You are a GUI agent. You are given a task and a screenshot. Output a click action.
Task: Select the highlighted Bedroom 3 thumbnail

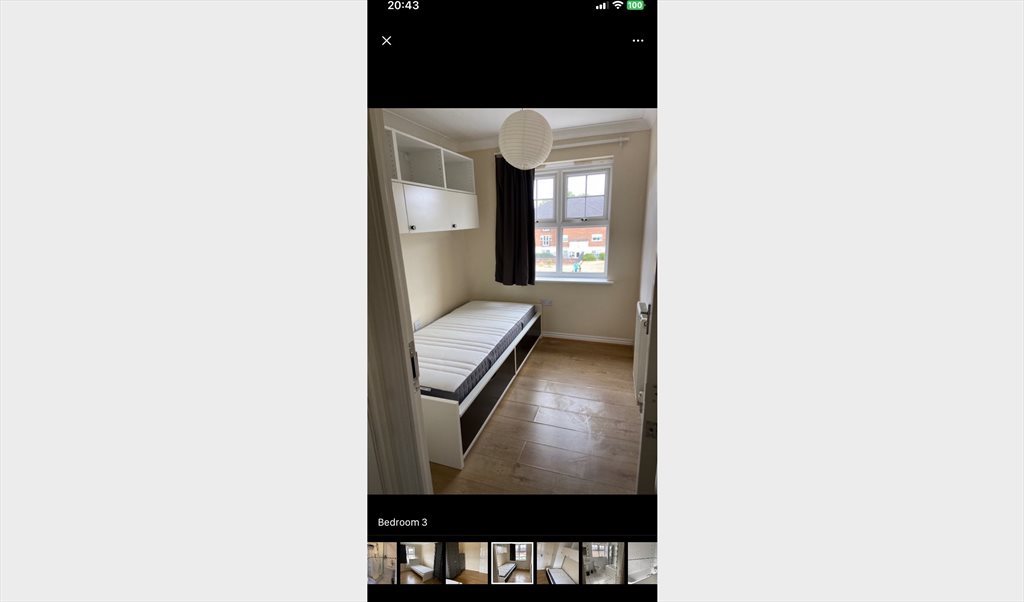[512, 563]
